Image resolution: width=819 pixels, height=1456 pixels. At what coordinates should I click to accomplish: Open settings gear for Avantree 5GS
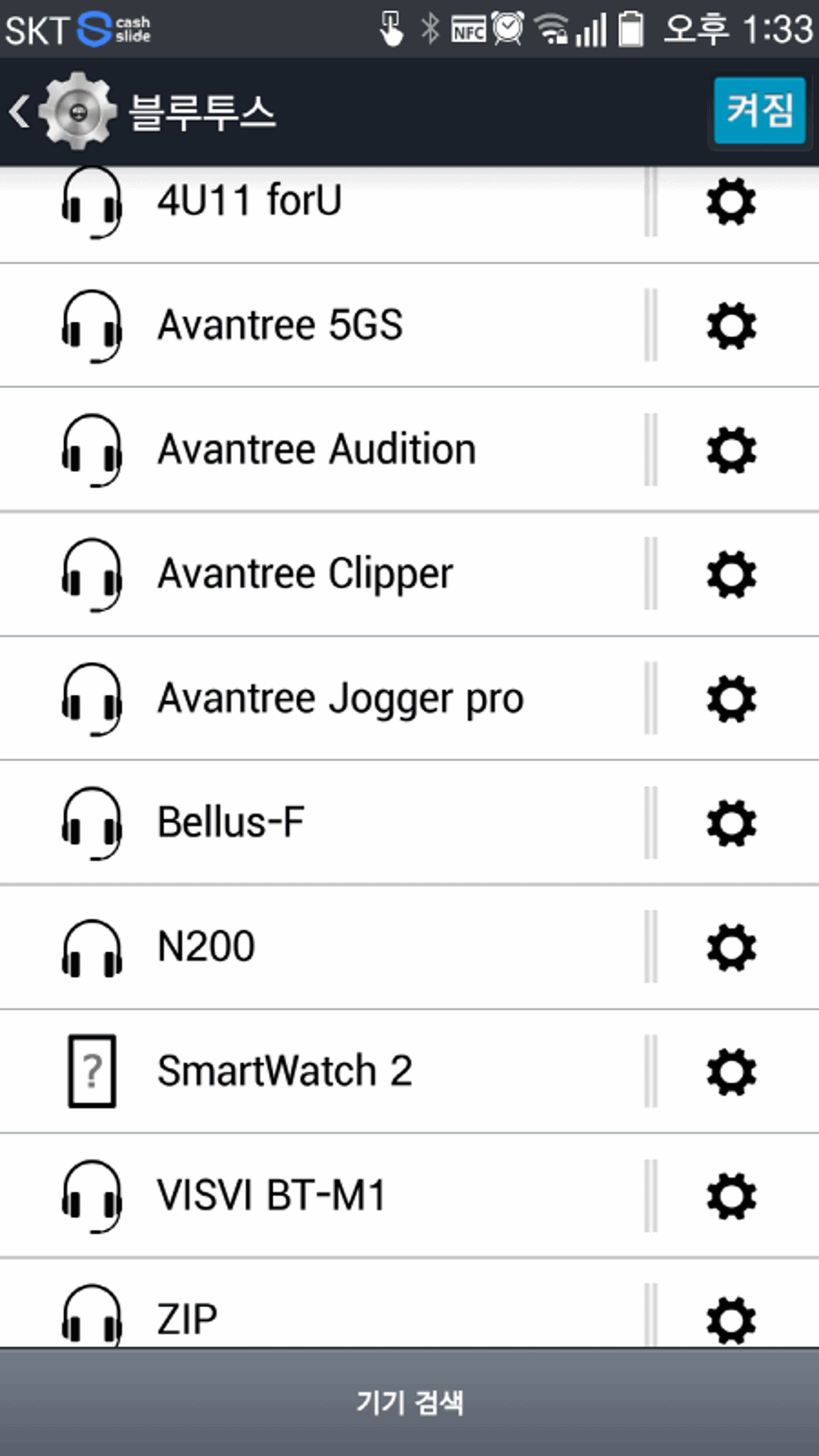(x=732, y=326)
